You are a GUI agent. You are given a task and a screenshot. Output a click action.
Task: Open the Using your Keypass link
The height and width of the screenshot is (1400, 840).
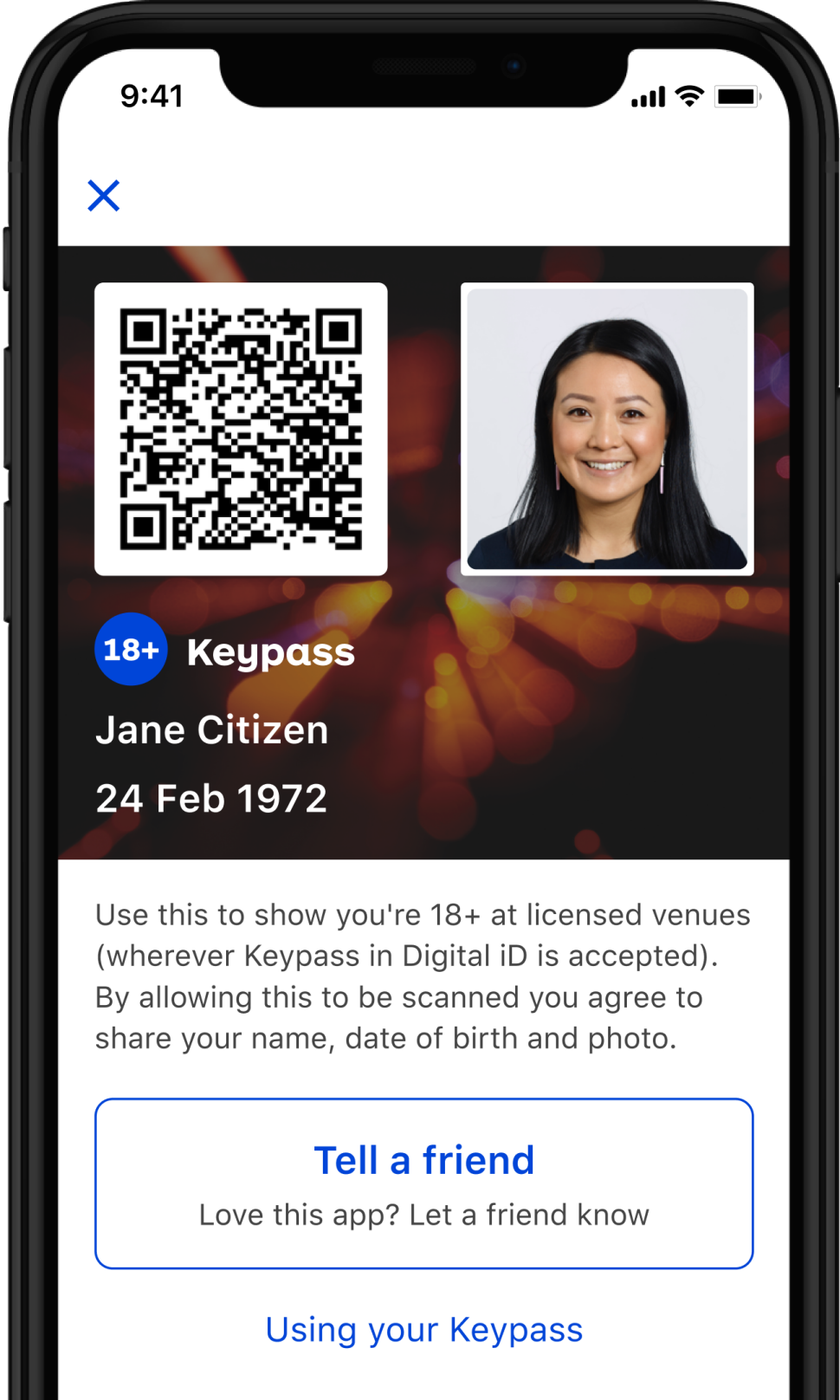pos(423,1330)
